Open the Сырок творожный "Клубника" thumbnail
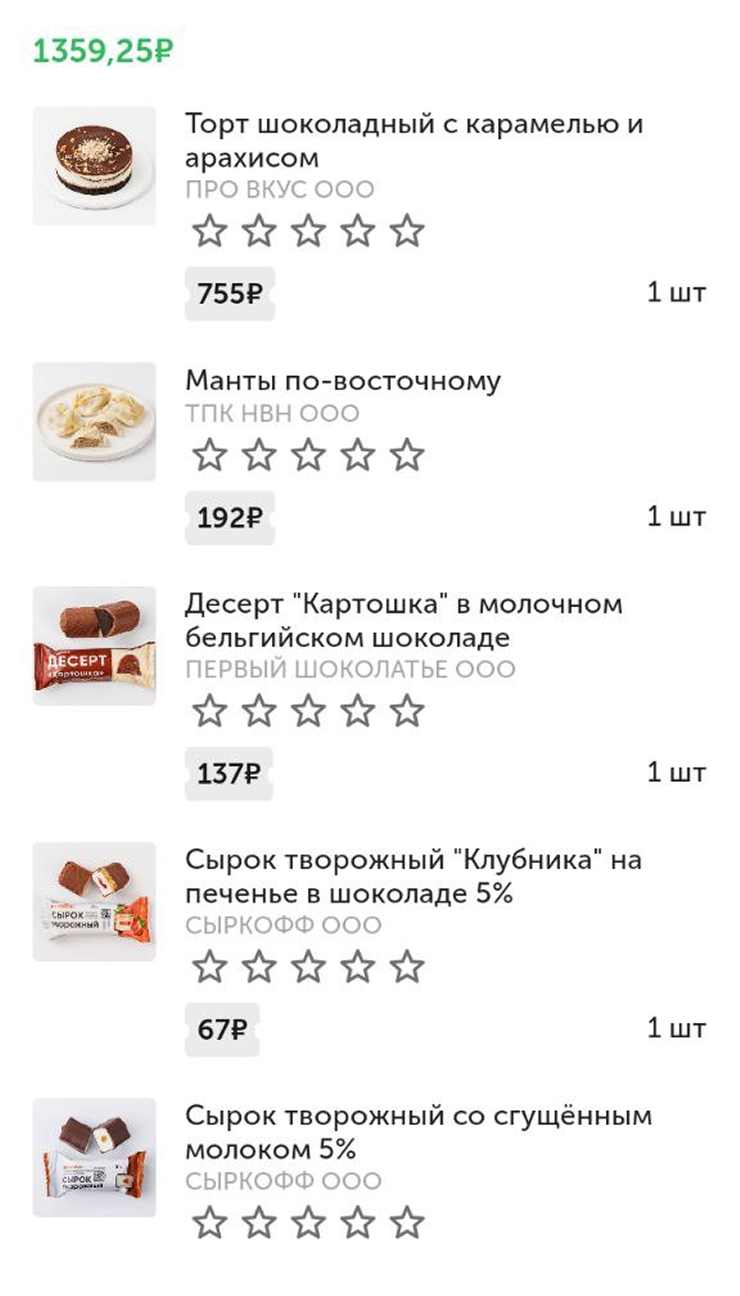The height and width of the screenshot is (1296, 740). click(95, 902)
